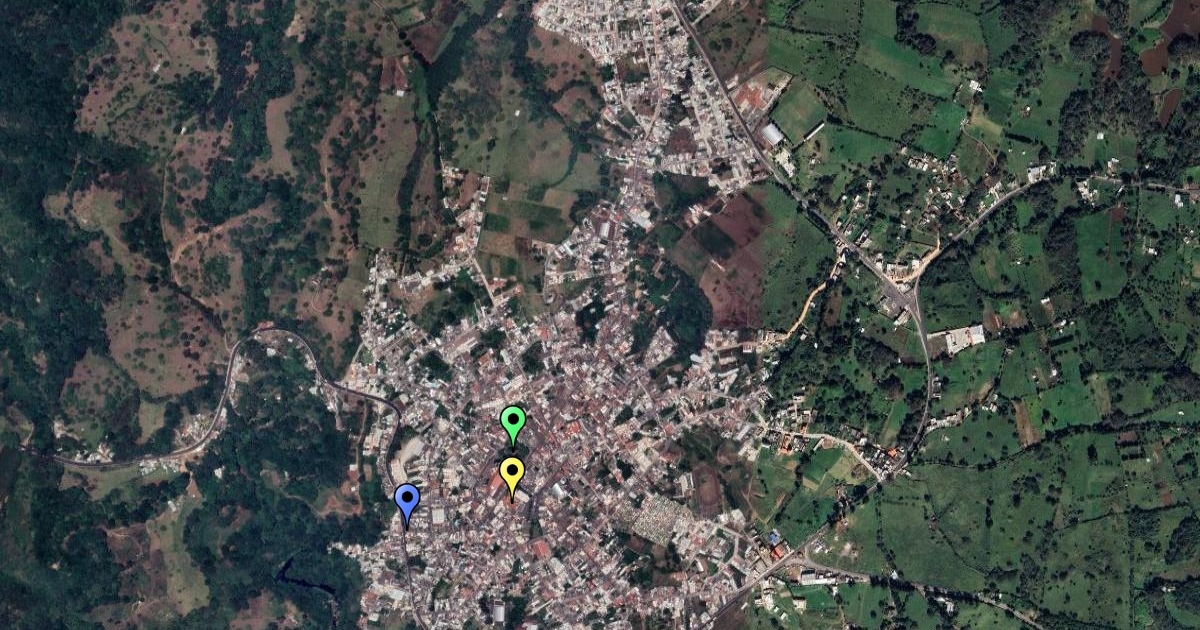Open the blue map marker
Image resolution: width=1200 pixels, height=630 pixels.
(406, 500)
